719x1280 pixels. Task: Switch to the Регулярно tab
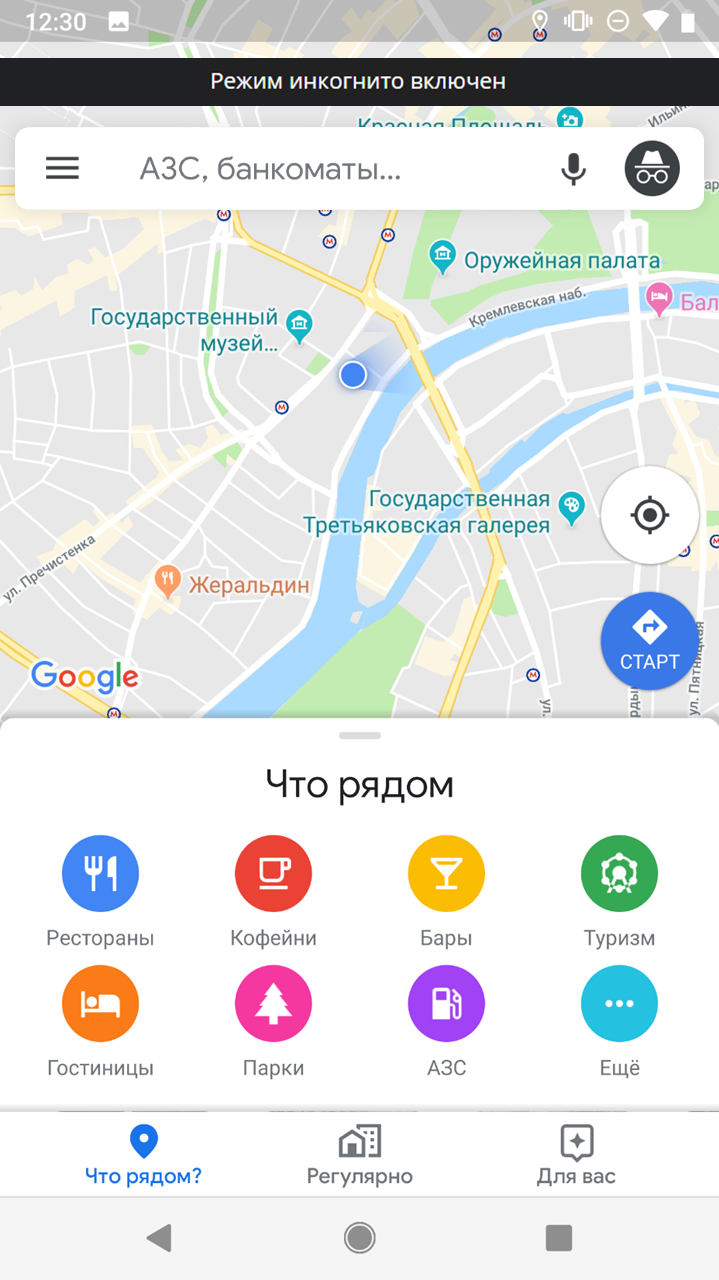click(360, 1155)
